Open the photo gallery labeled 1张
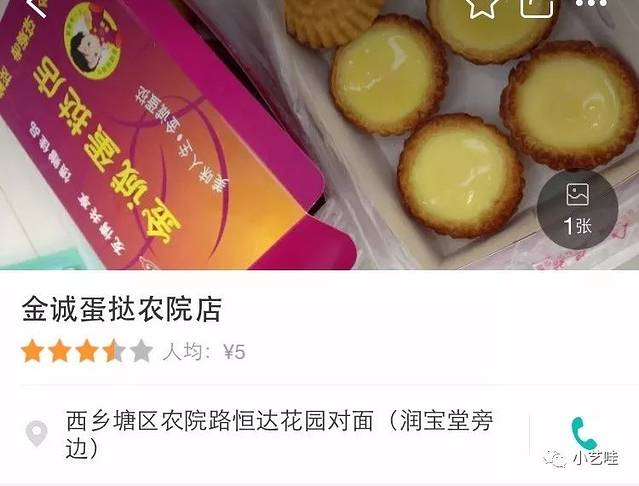 (x=577, y=208)
